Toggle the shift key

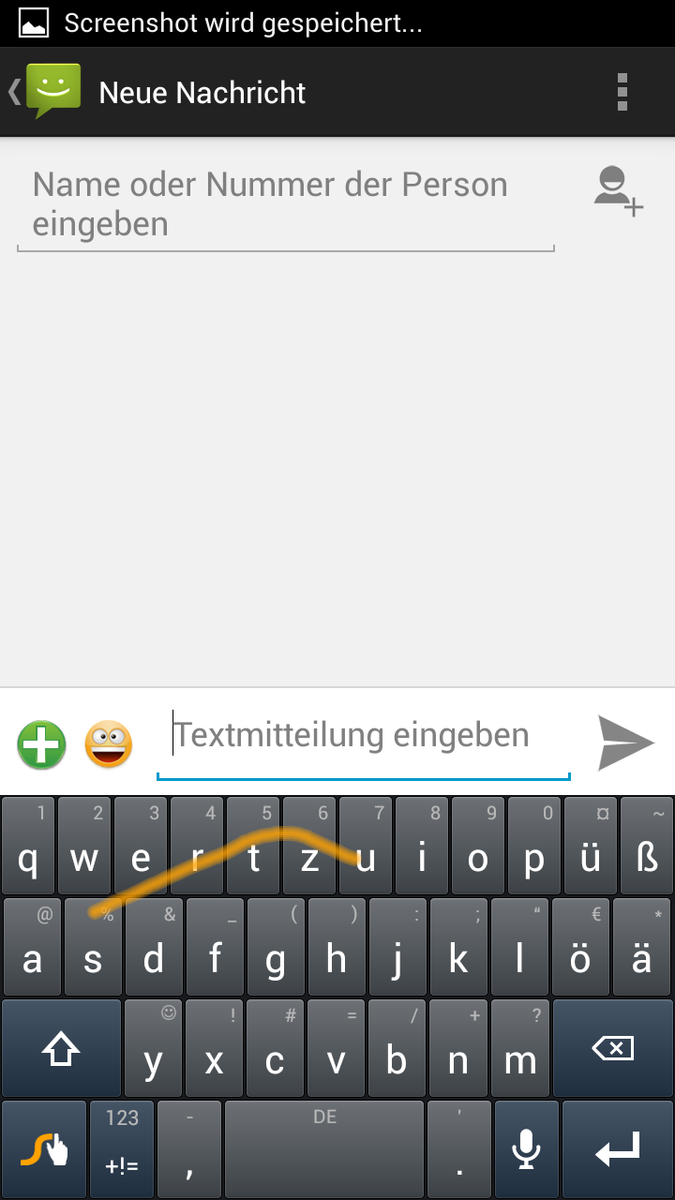tap(61, 1047)
